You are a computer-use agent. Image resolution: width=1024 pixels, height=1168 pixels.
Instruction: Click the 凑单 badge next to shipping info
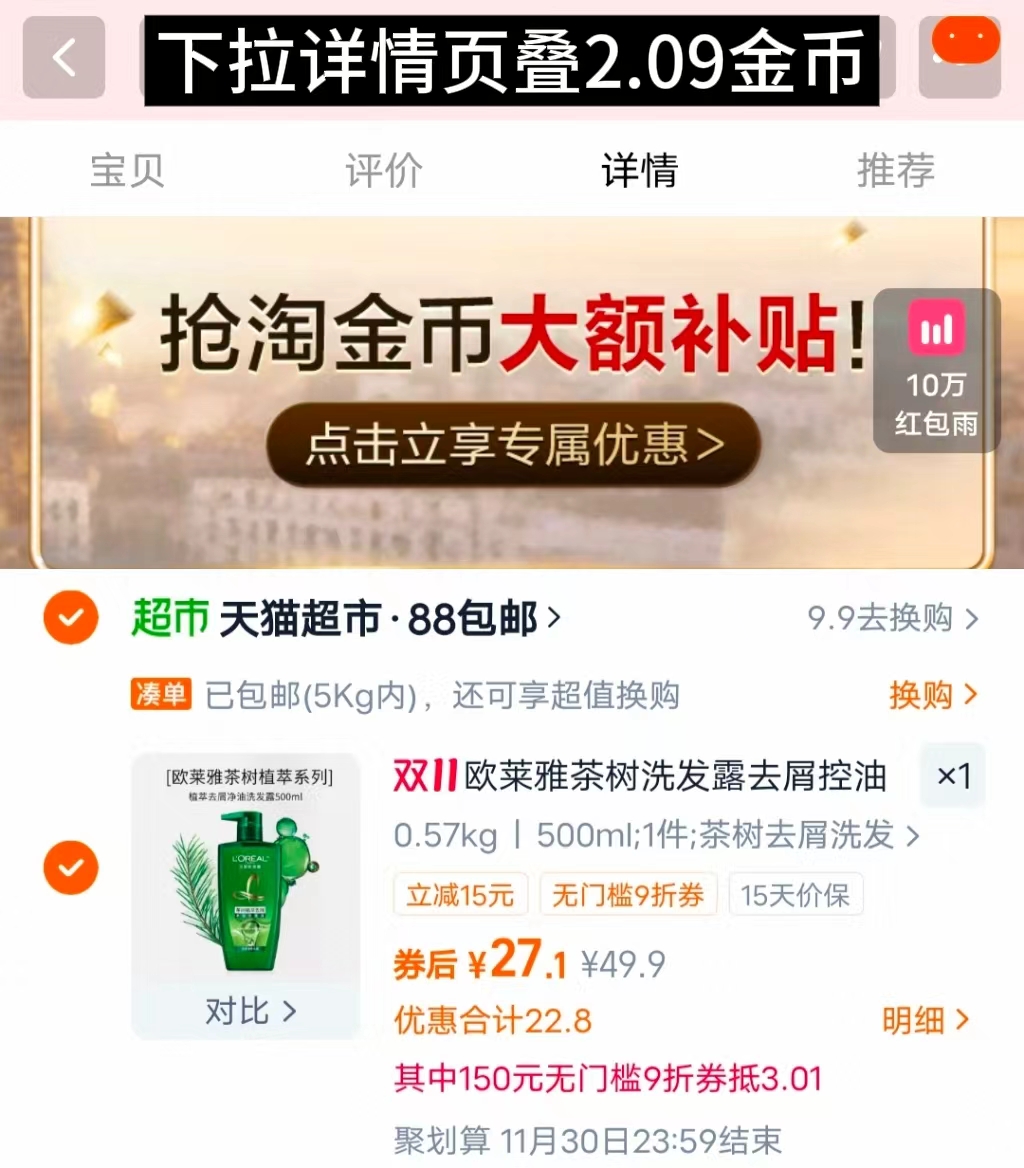(x=160, y=695)
